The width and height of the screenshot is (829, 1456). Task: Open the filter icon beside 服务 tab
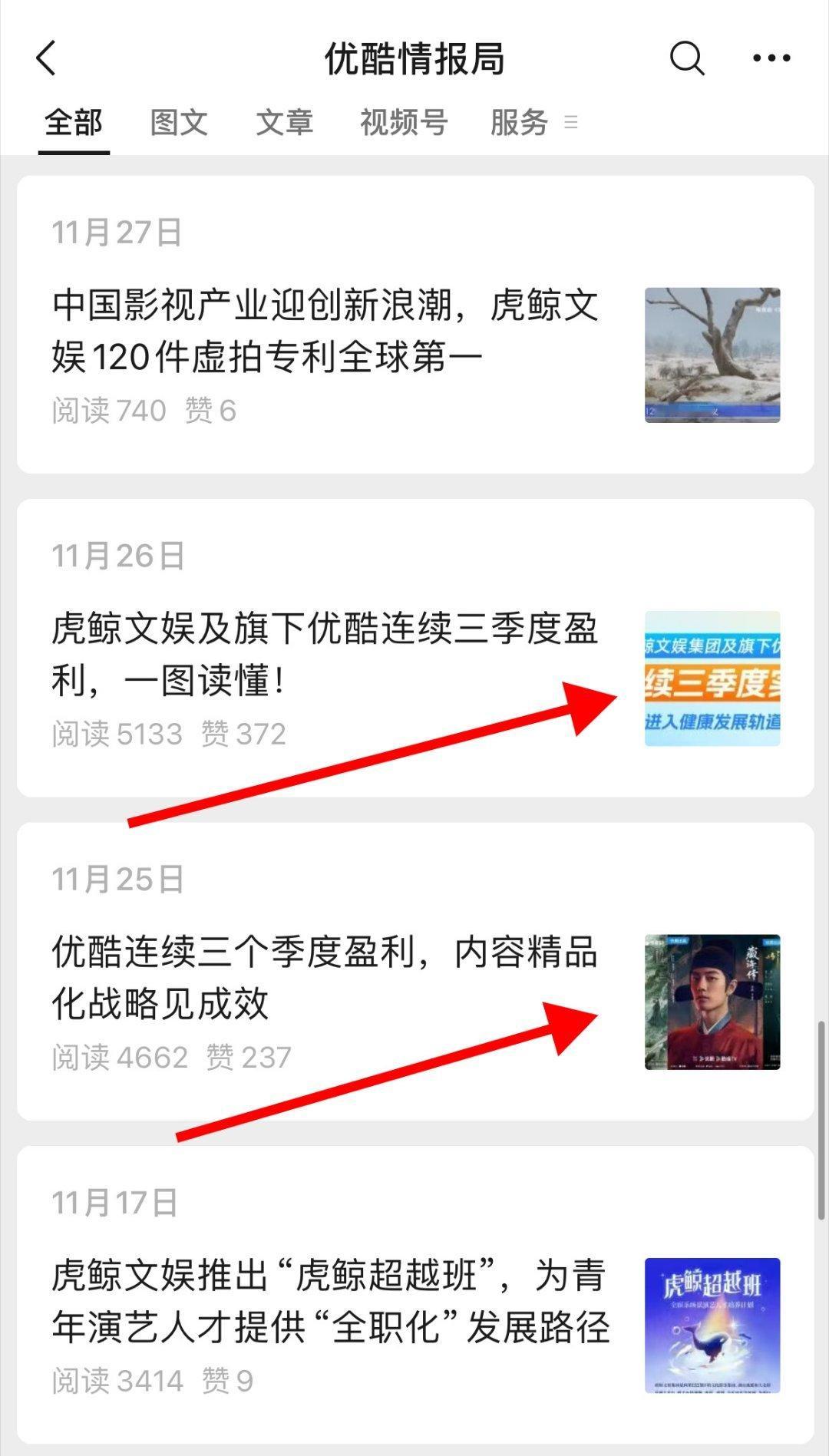coord(570,123)
